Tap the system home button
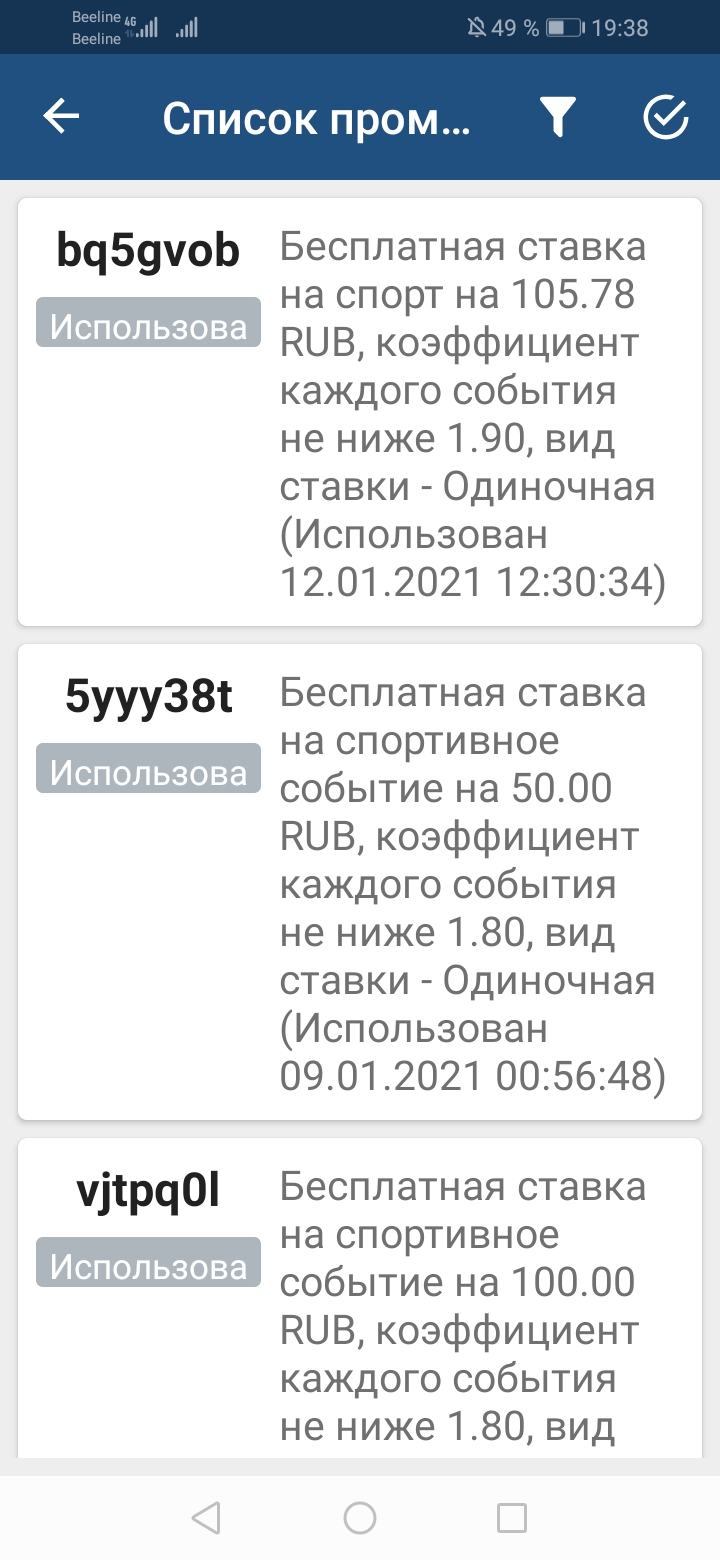Image resolution: width=720 pixels, height=1560 pixels. [360, 1518]
